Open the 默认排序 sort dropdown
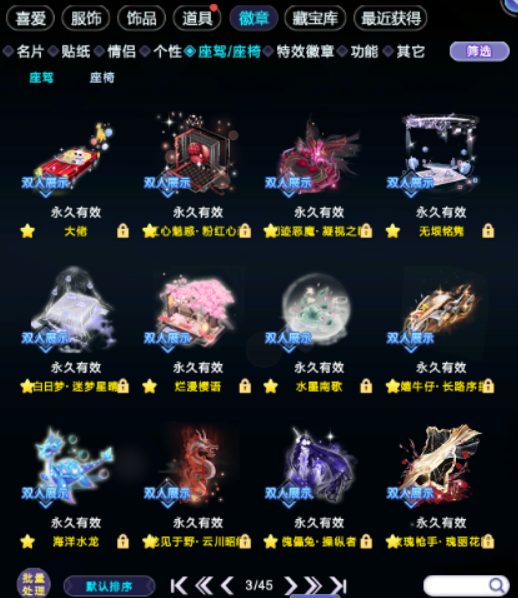The image size is (518, 598). pyautogui.click(x=109, y=586)
